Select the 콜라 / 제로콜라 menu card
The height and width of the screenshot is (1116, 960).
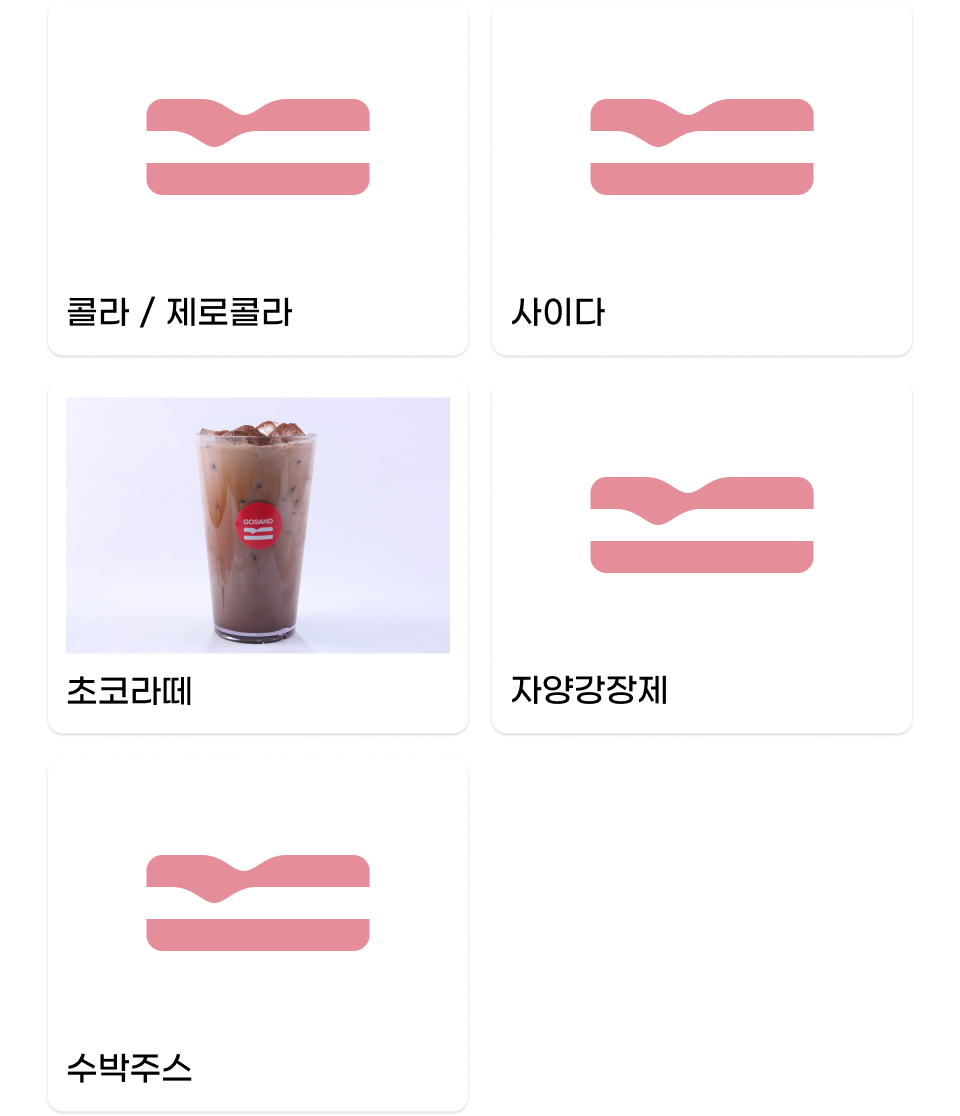(x=258, y=179)
